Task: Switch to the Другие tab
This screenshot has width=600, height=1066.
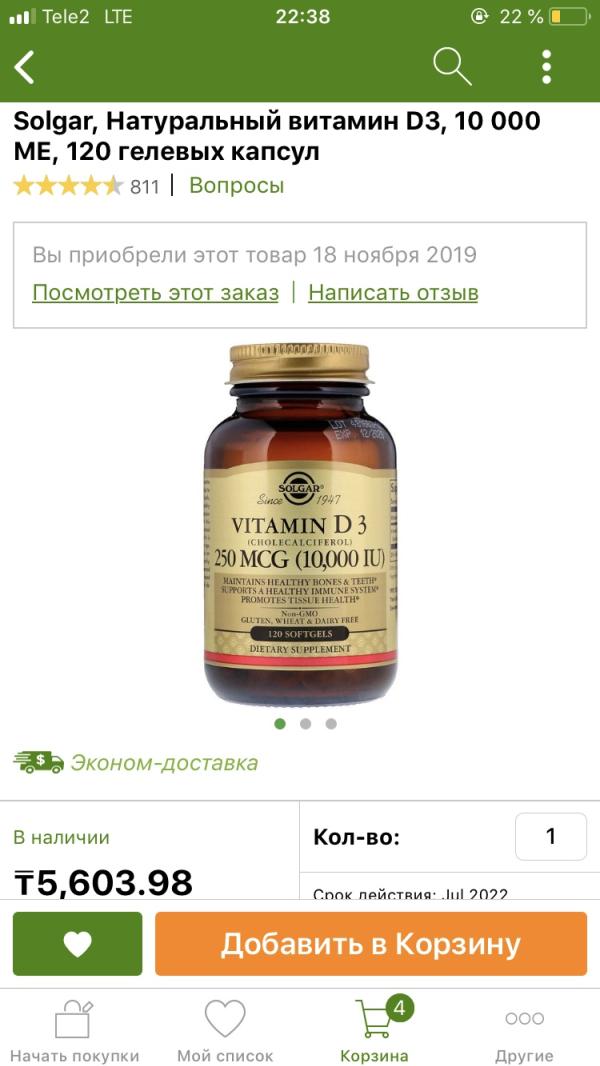Action: [524, 1030]
